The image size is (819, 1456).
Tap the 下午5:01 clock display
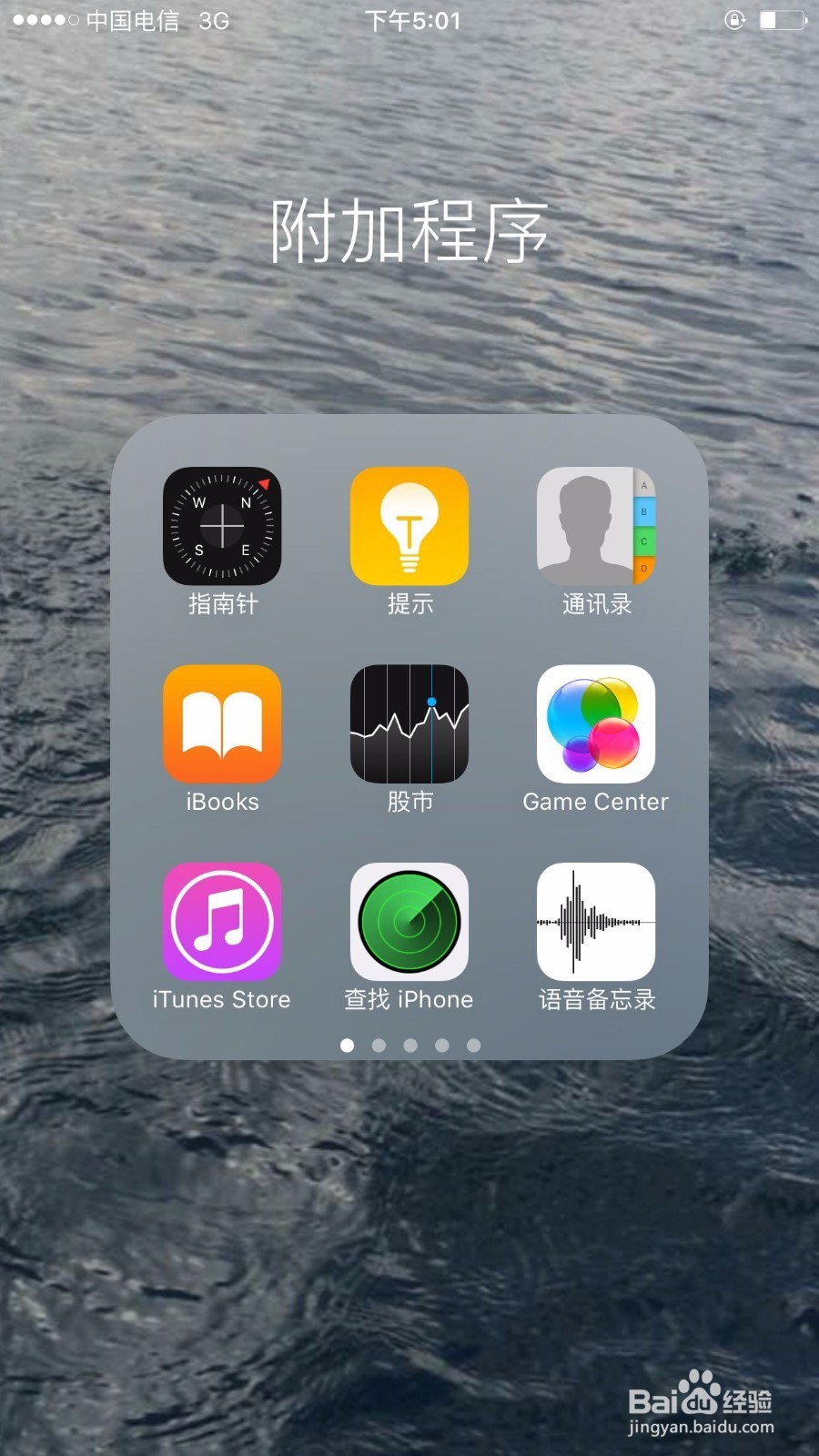pos(411,20)
